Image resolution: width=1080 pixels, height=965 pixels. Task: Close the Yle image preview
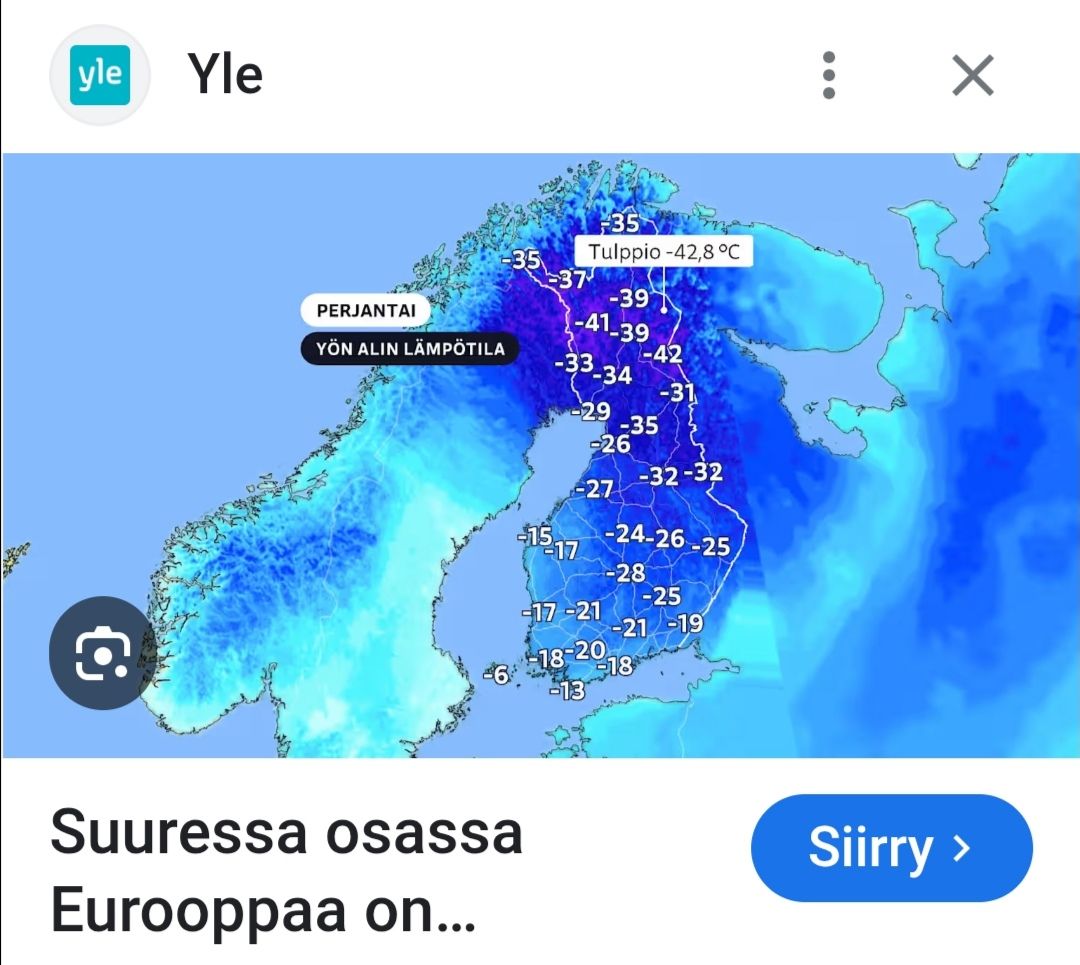point(972,76)
